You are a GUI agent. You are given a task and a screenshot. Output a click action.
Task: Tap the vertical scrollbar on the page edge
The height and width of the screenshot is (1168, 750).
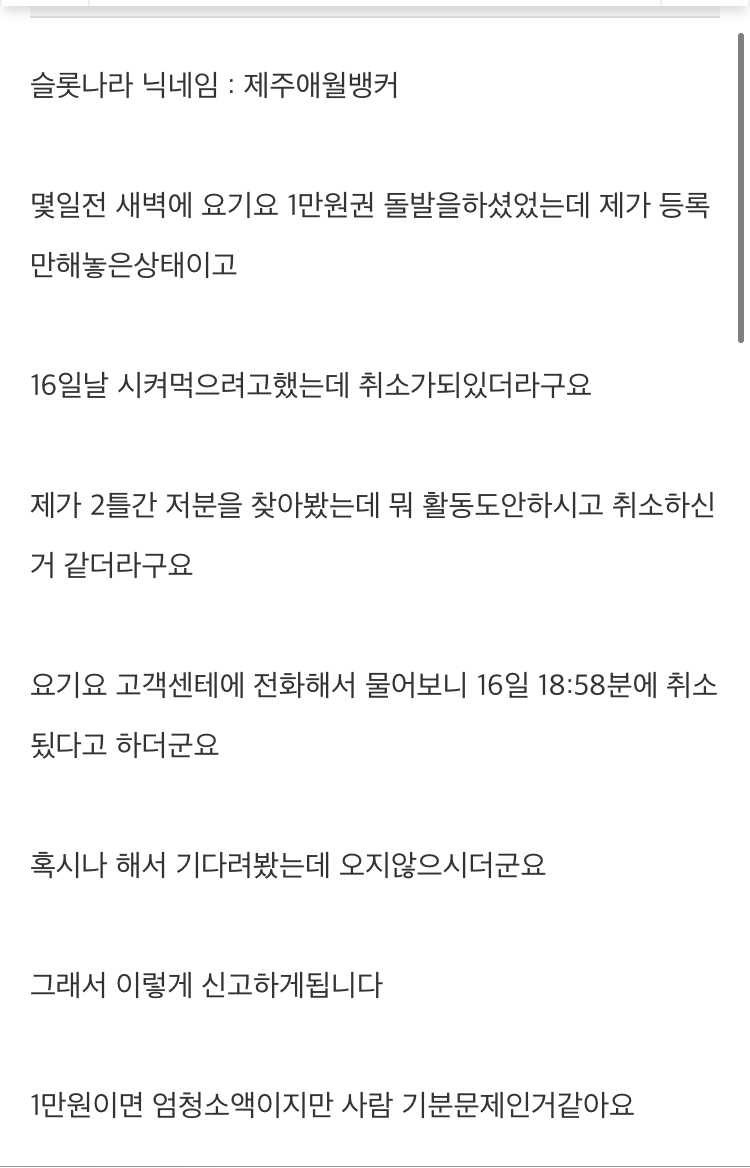740,188
